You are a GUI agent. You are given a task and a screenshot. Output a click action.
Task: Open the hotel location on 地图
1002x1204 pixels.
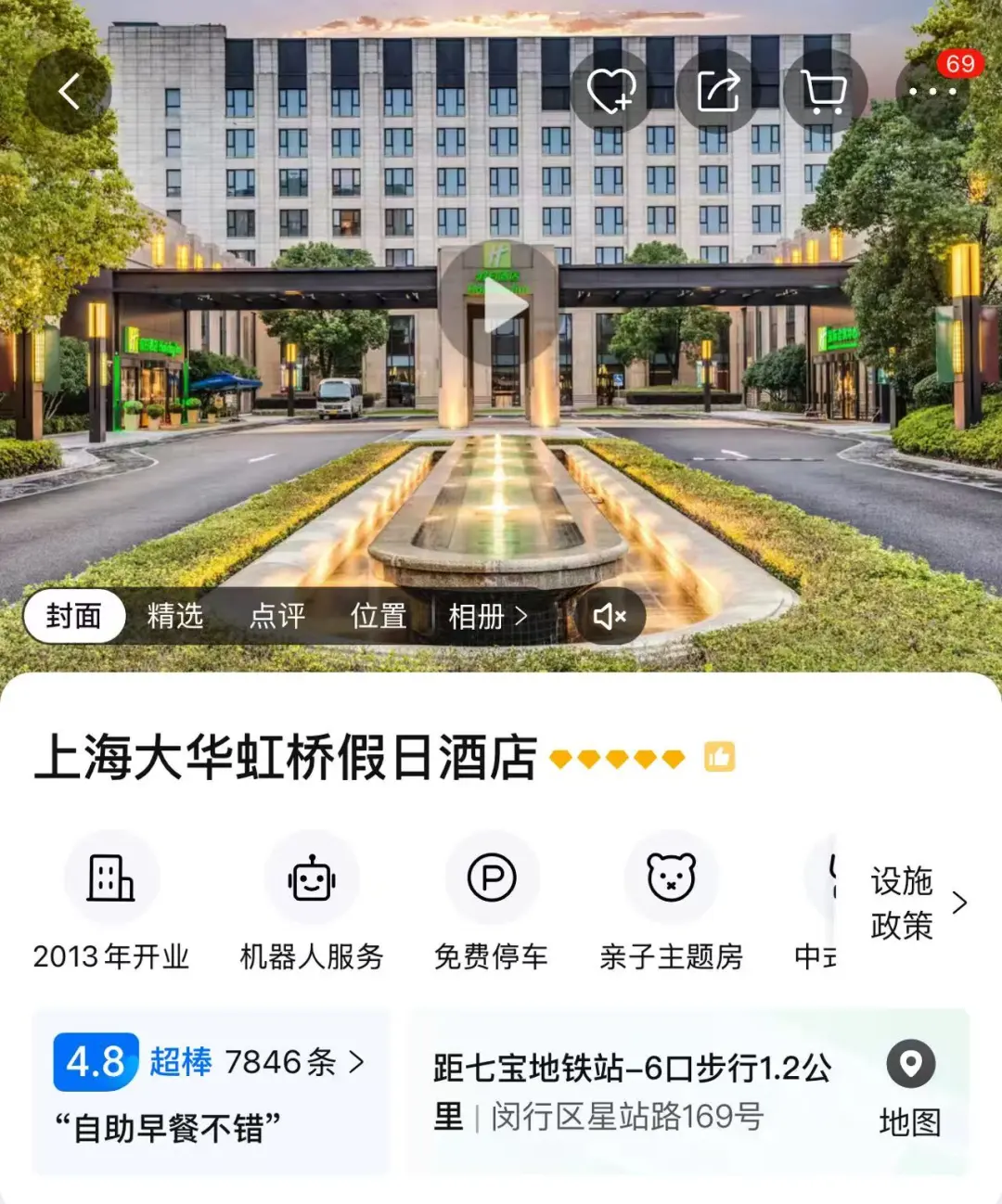[x=909, y=1088]
